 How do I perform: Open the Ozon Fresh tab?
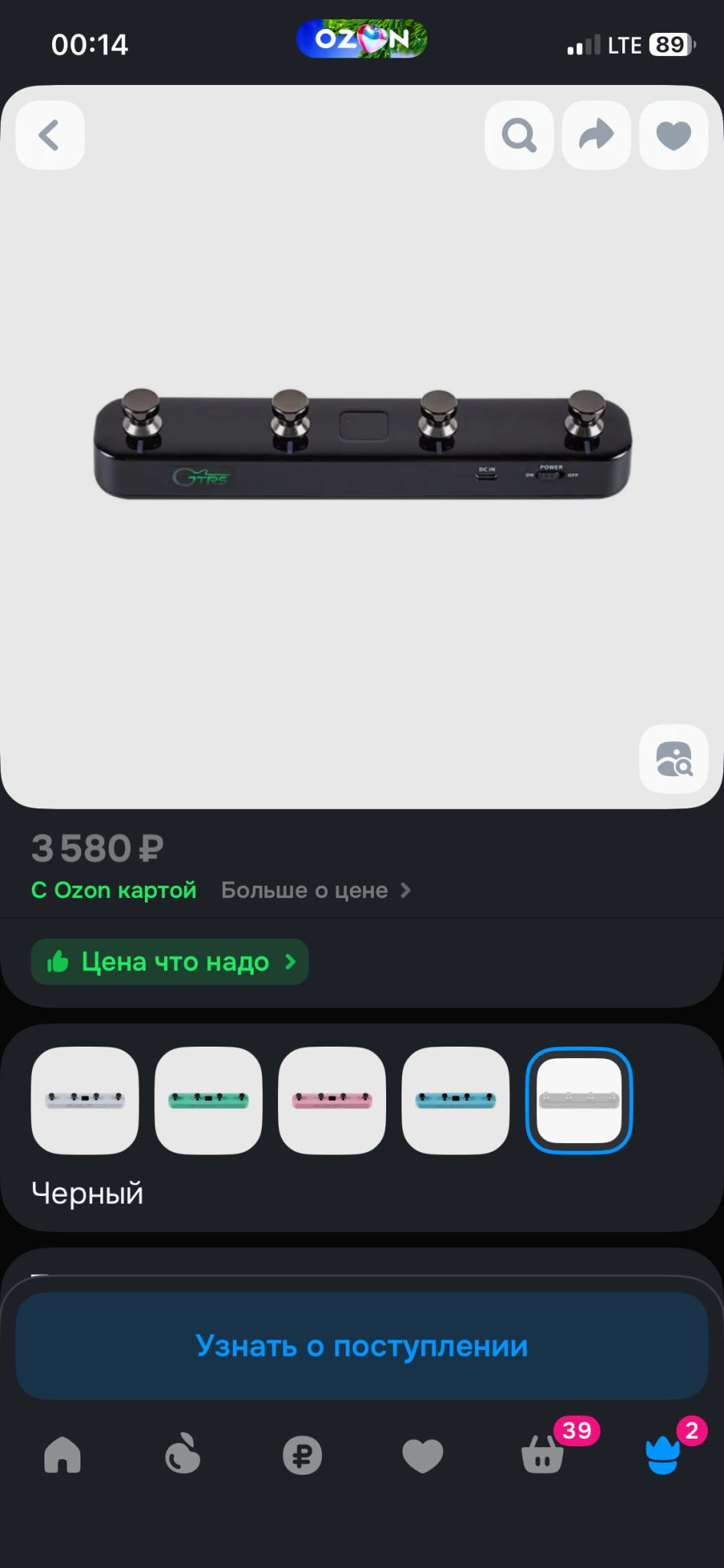point(183,1455)
